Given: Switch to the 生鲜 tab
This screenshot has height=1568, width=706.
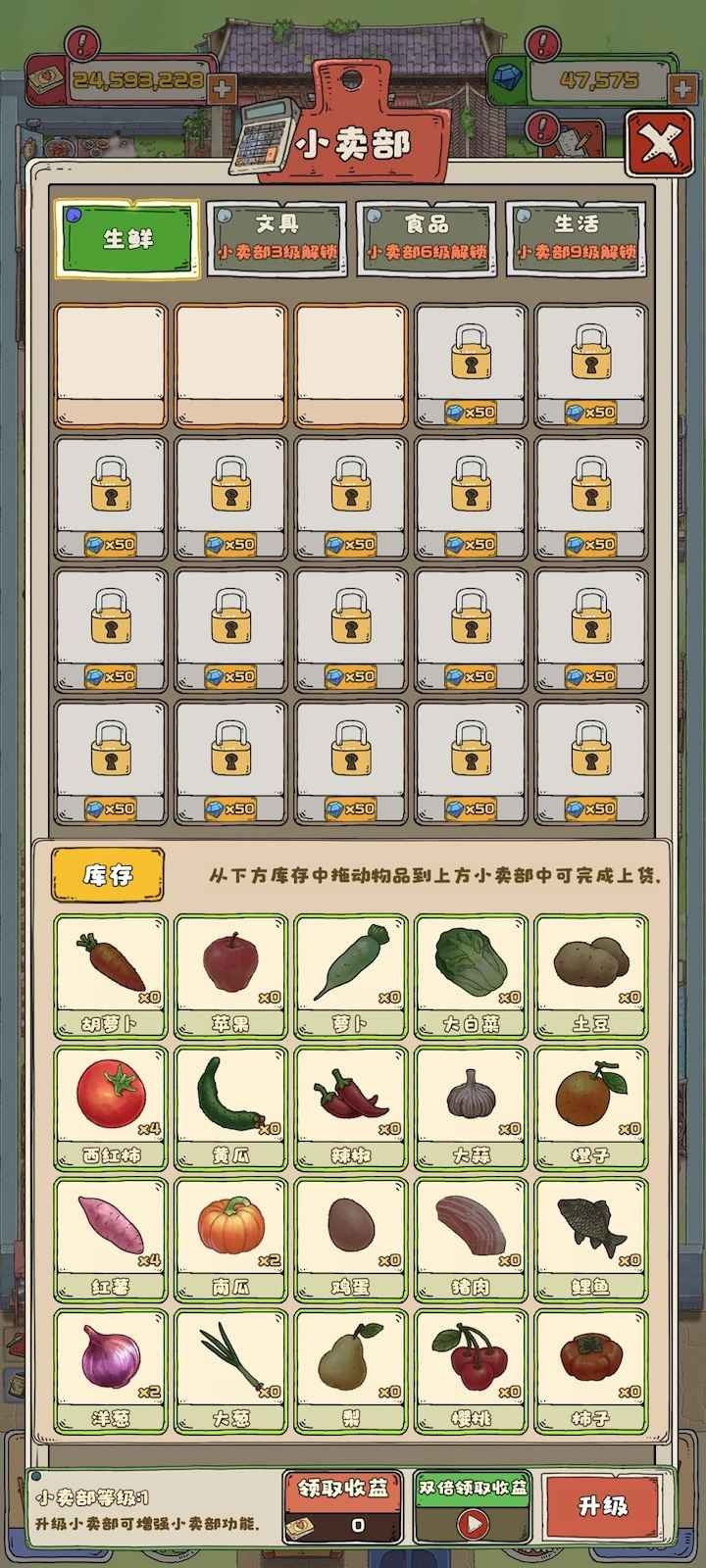Looking at the screenshot, I should click(129, 239).
